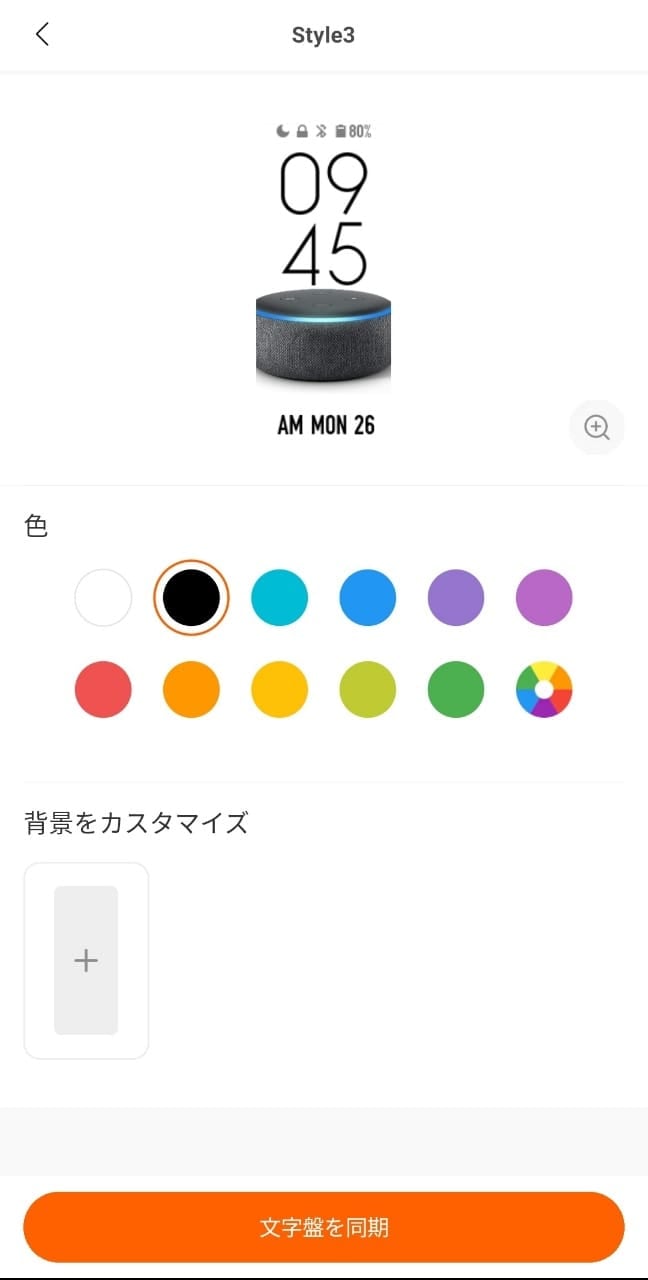Choose the lavender purple swatch

pyautogui.click(x=456, y=598)
